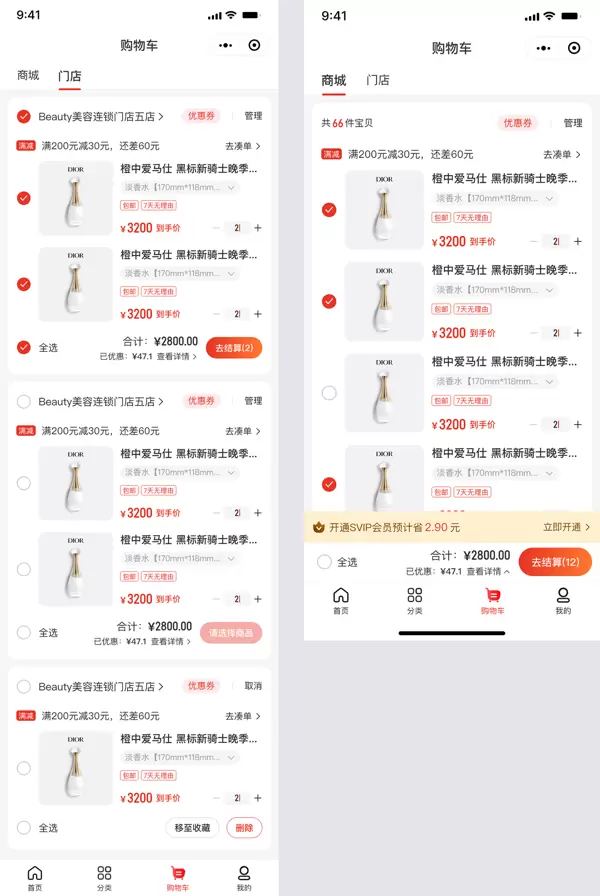
Task: Delete selected items with the 删除 button
Action: pos(244,828)
